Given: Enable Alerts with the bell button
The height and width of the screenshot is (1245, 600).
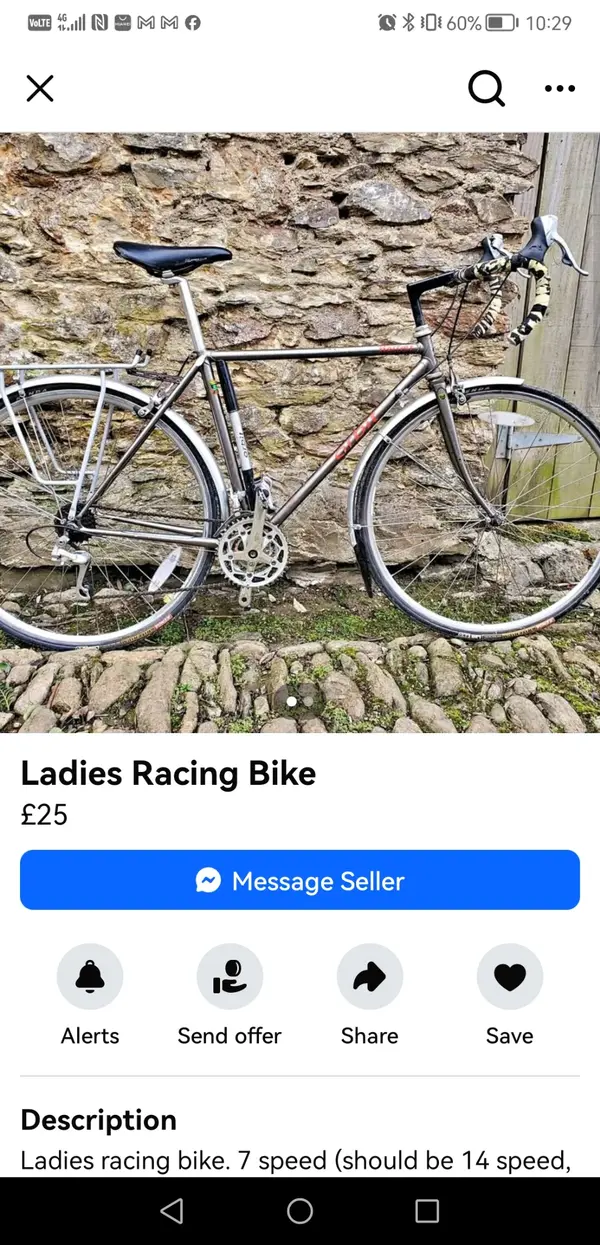Looking at the screenshot, I should (90, 977).
